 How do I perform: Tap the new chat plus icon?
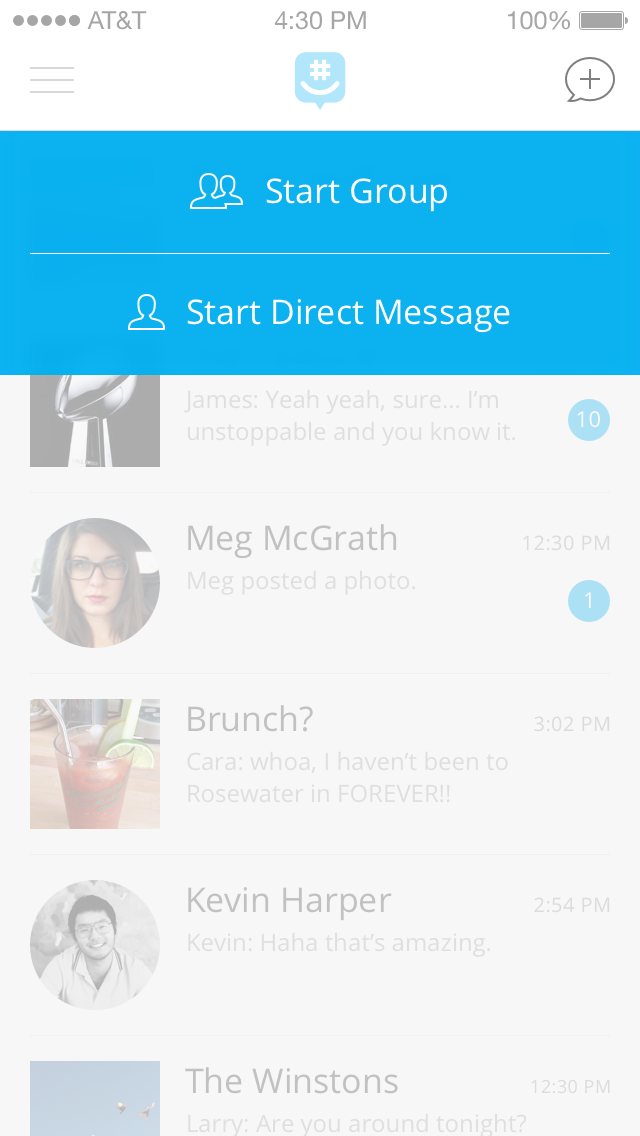tap(589, 80)
